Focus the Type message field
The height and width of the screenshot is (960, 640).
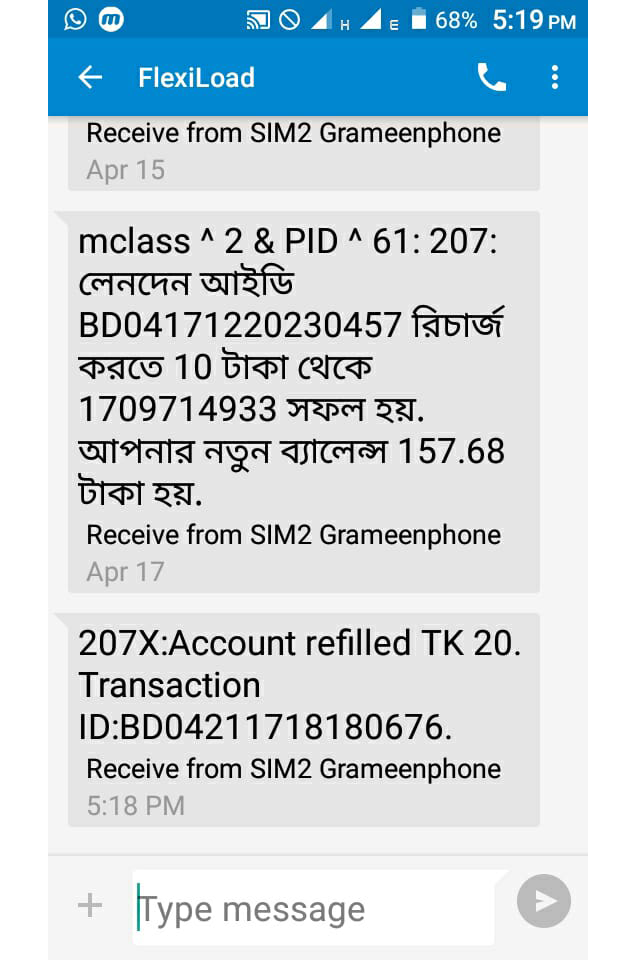coord(313,908)
